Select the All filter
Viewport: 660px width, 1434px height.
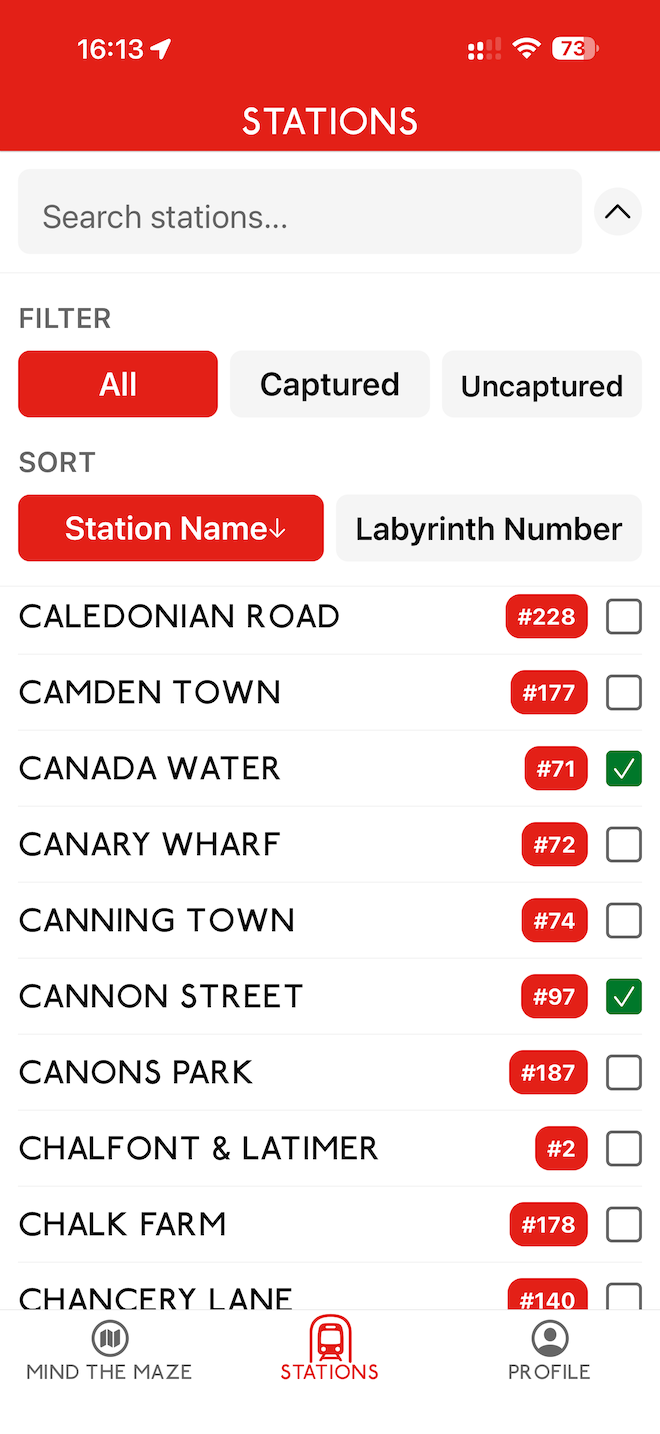[118, 384]
